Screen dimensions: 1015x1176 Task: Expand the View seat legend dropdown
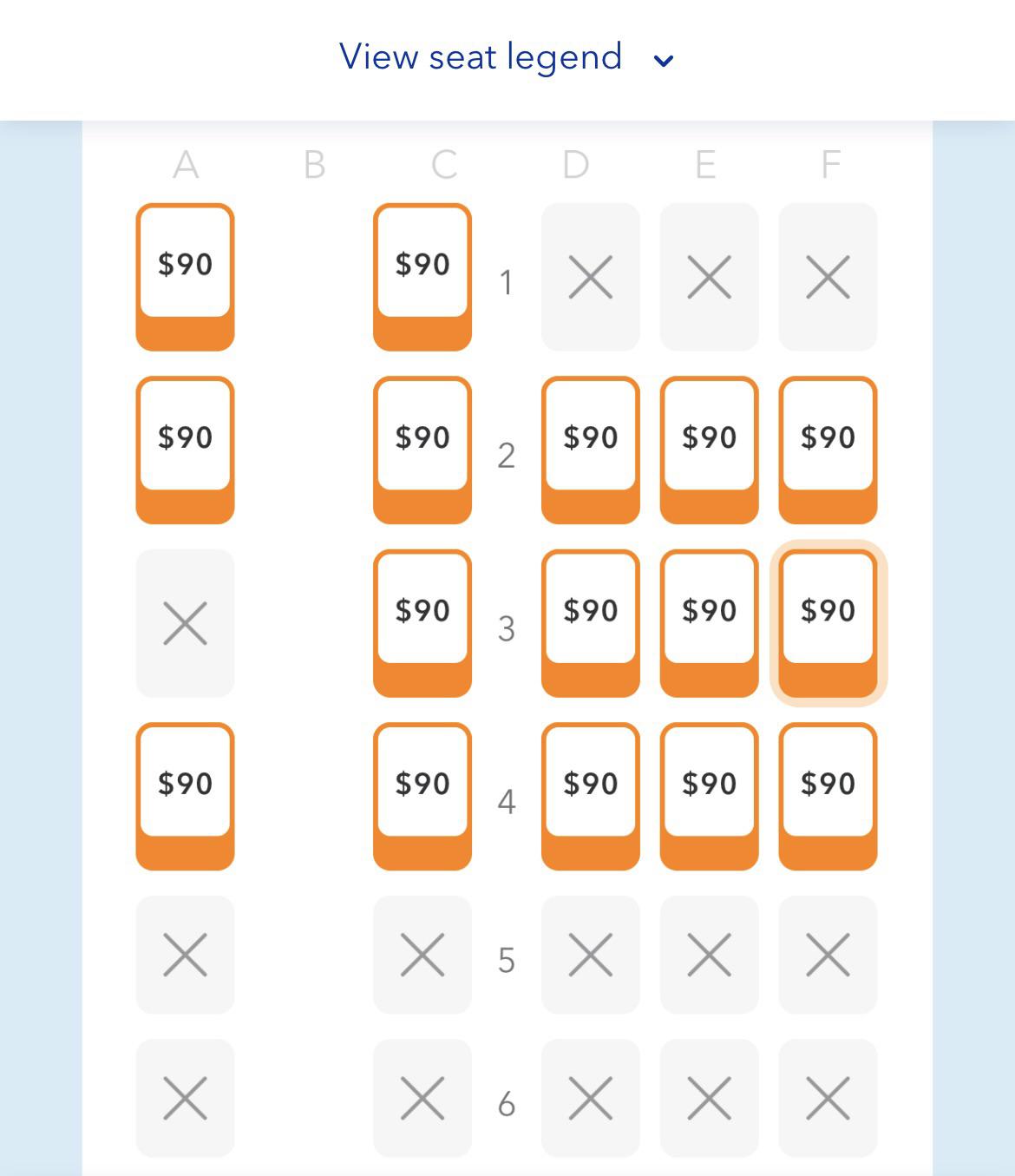[507, 58]
